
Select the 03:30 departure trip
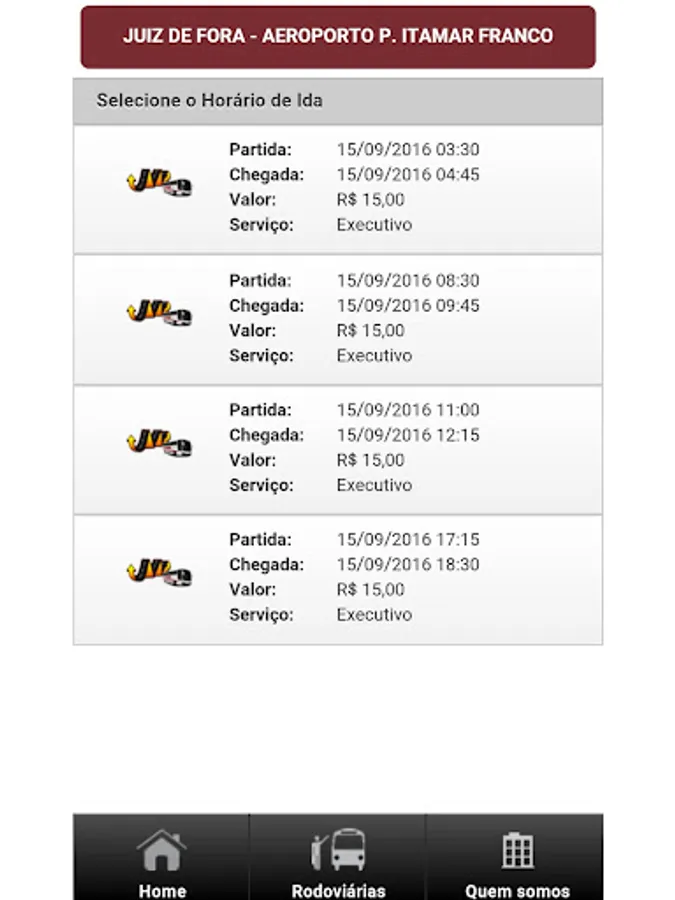coord(337,188)
